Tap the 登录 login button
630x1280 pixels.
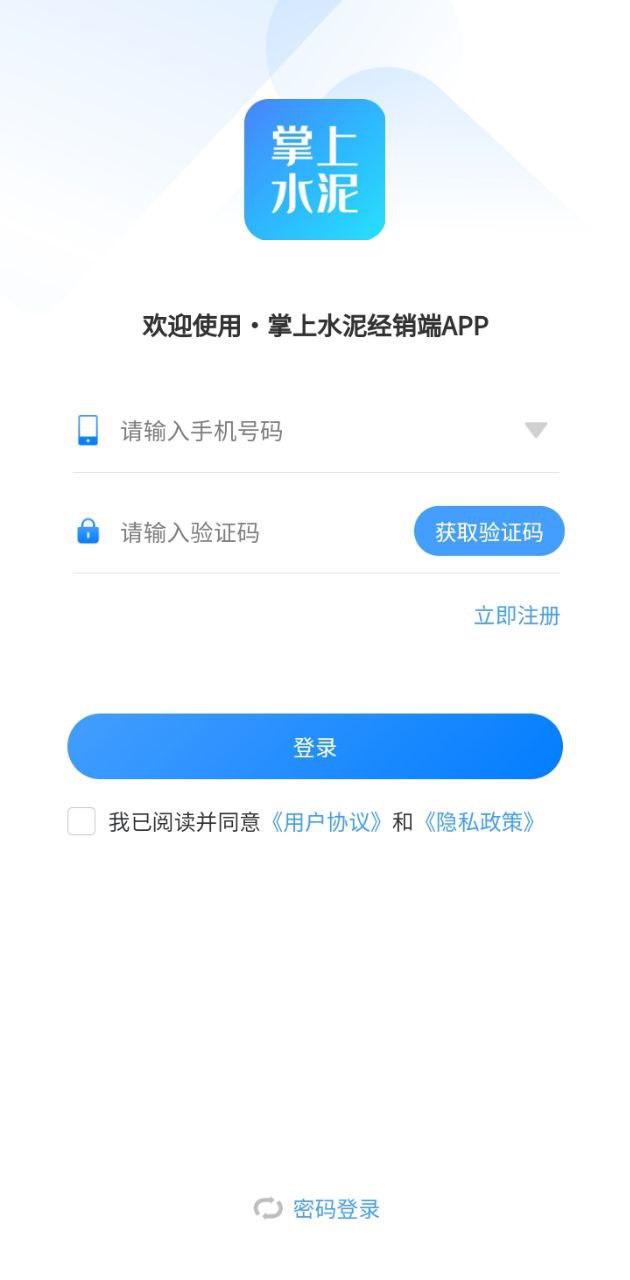(x=315, y=747)
